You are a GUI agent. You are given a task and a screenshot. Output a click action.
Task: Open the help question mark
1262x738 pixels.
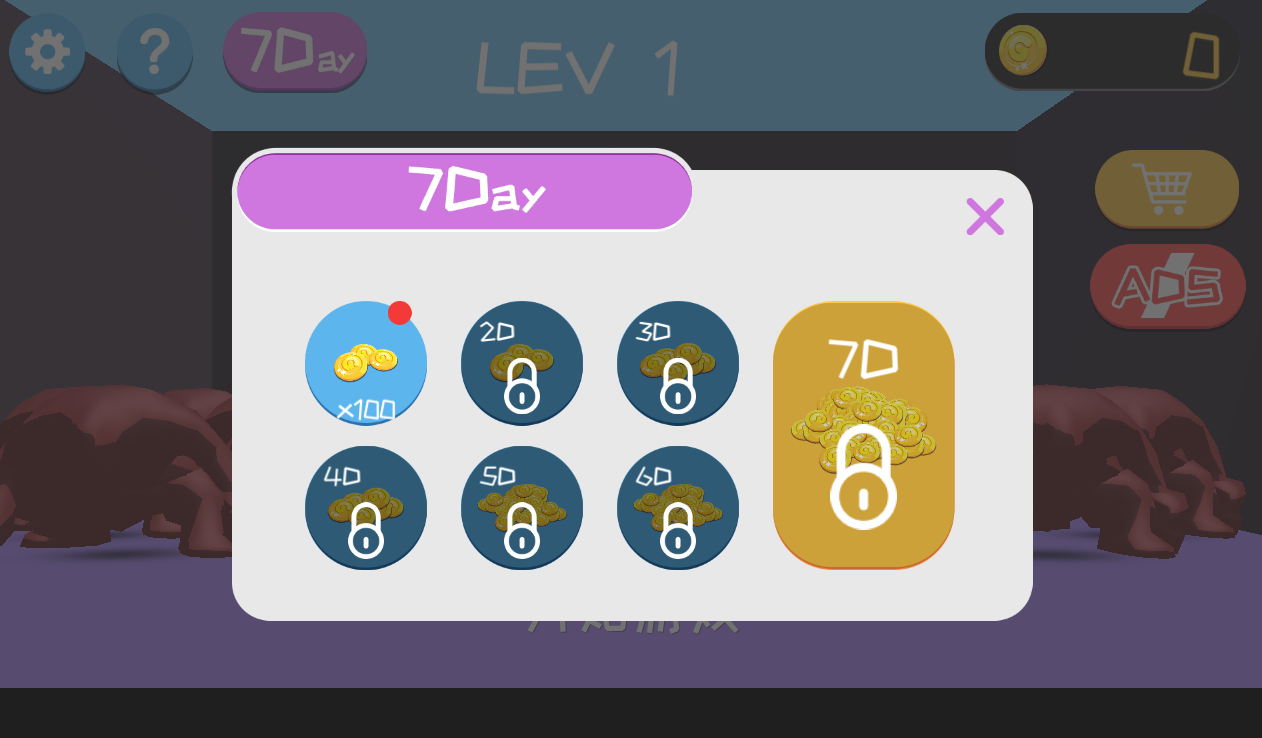(154, 52)
